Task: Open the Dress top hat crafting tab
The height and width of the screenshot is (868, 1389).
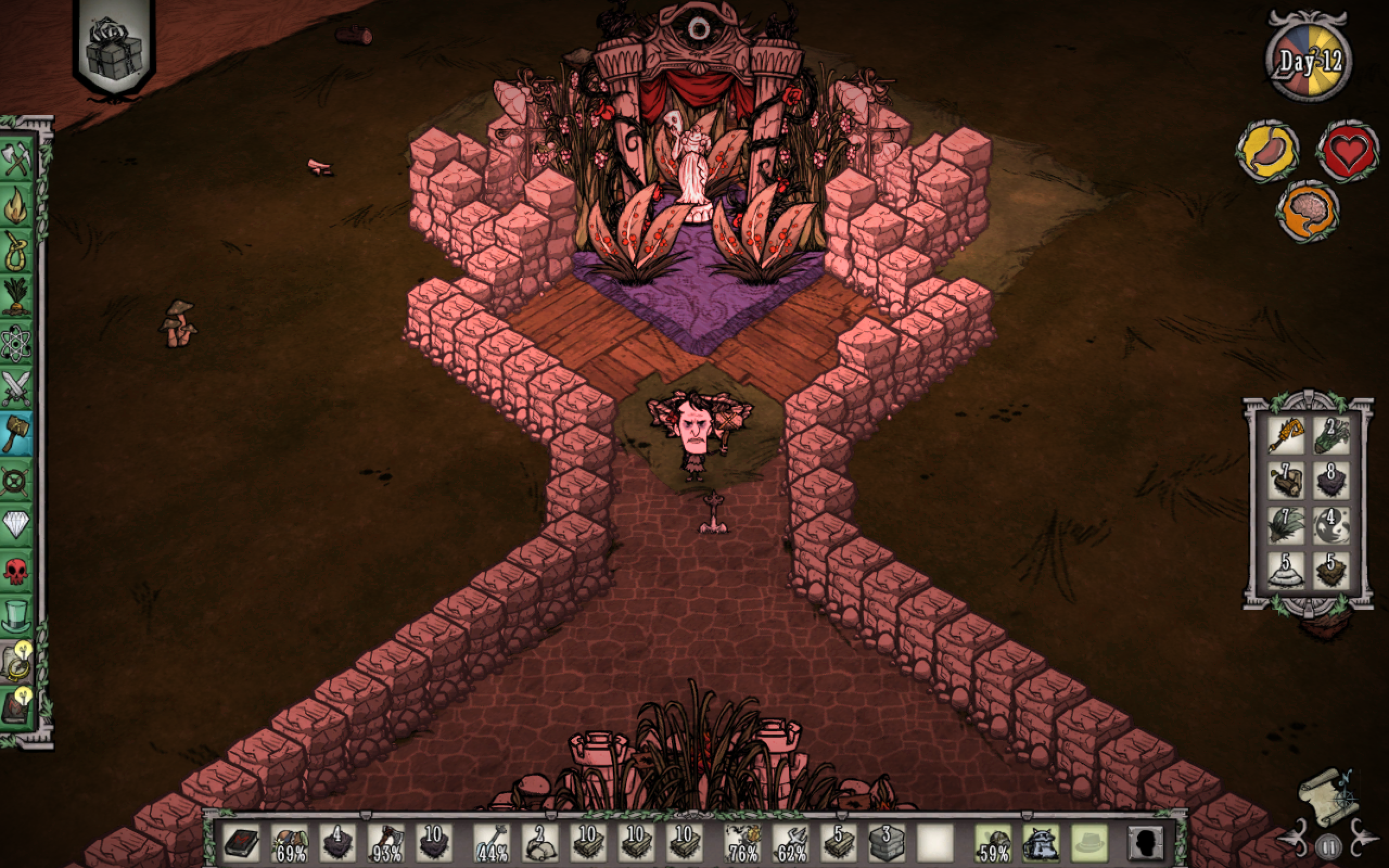Action: click(17, 614)
